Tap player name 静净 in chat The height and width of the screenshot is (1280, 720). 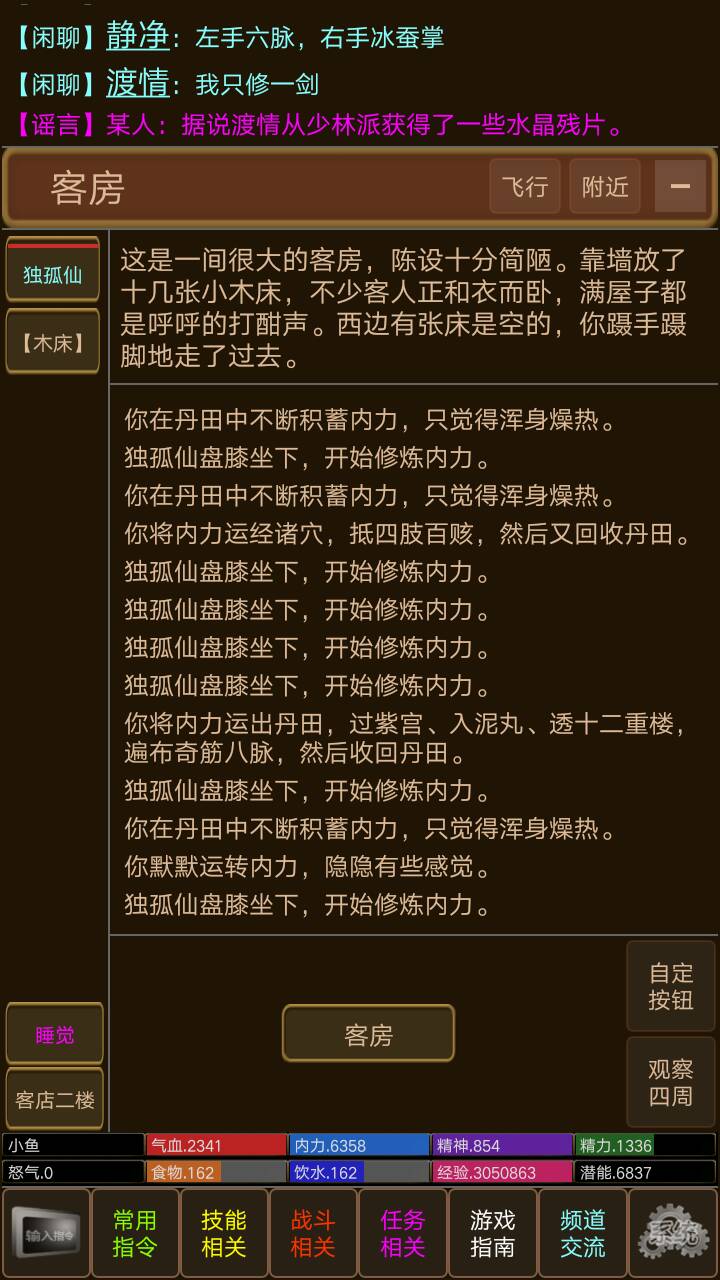[x=138, y=37]
